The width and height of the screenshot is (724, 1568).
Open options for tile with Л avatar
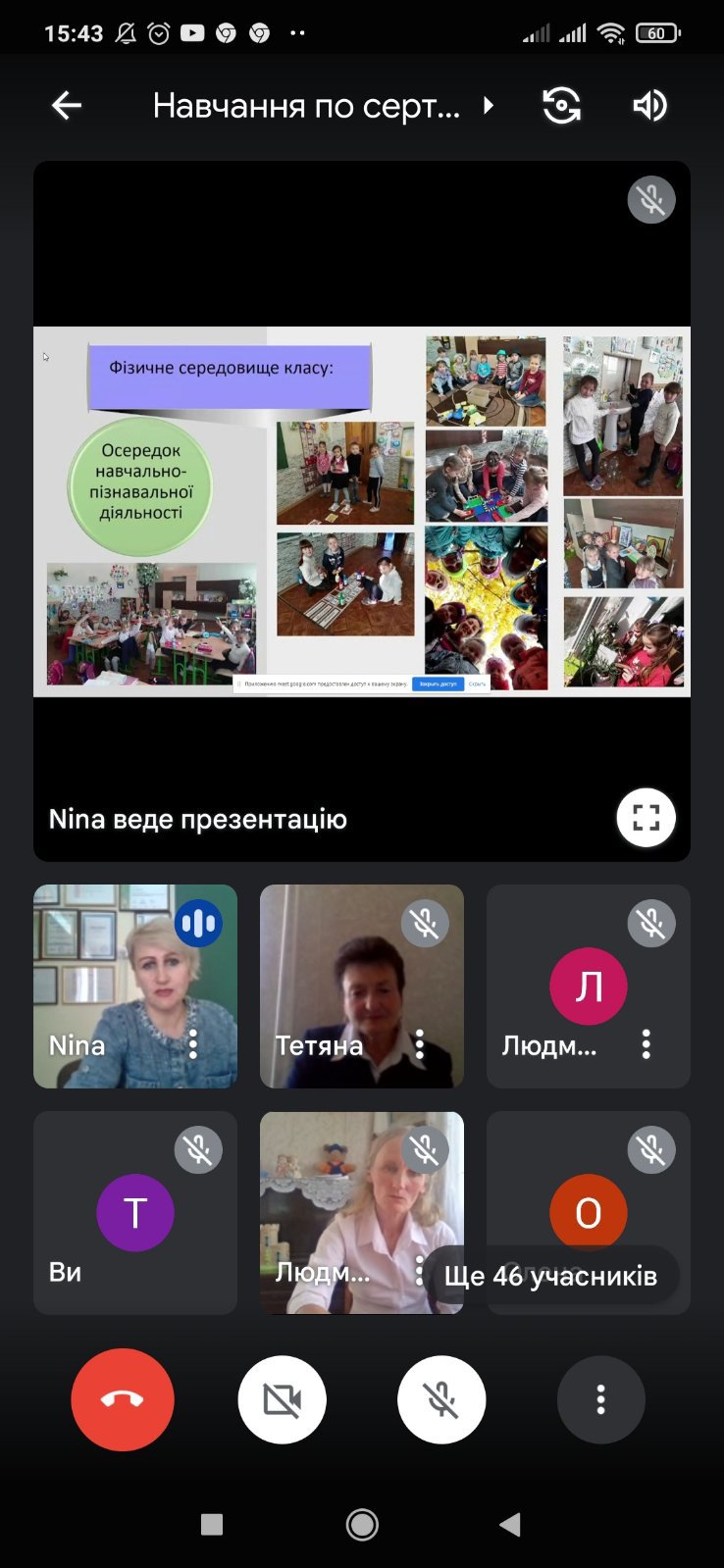[646, 1044]
